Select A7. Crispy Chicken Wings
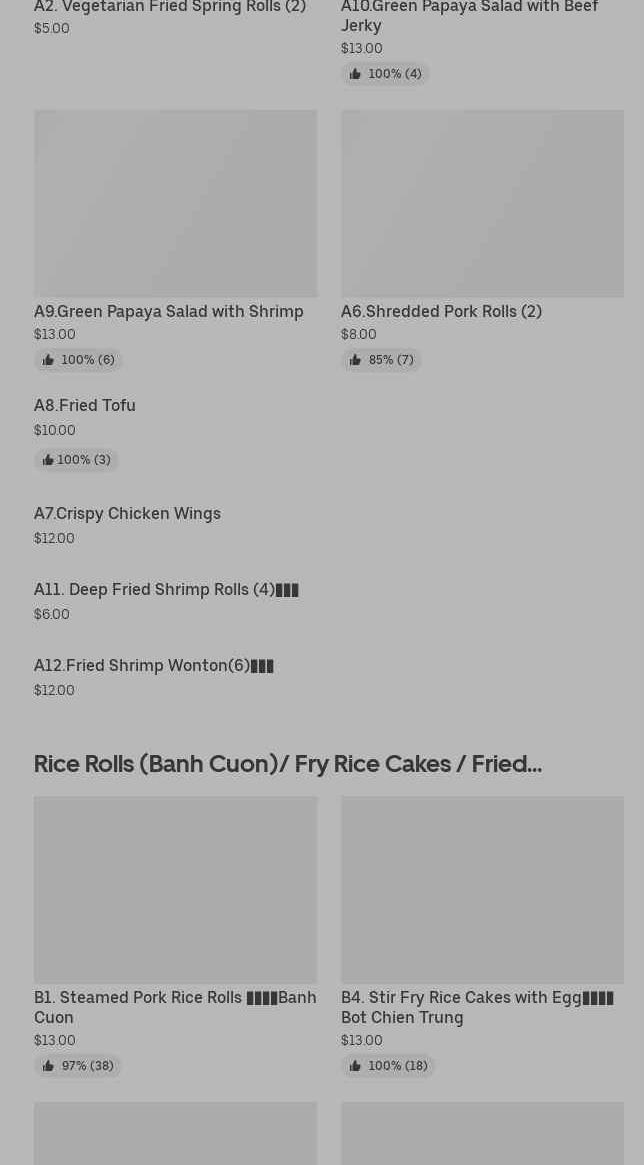This screenshot has width=644, height=1165. pyautogui.click(x=127, y=514)
